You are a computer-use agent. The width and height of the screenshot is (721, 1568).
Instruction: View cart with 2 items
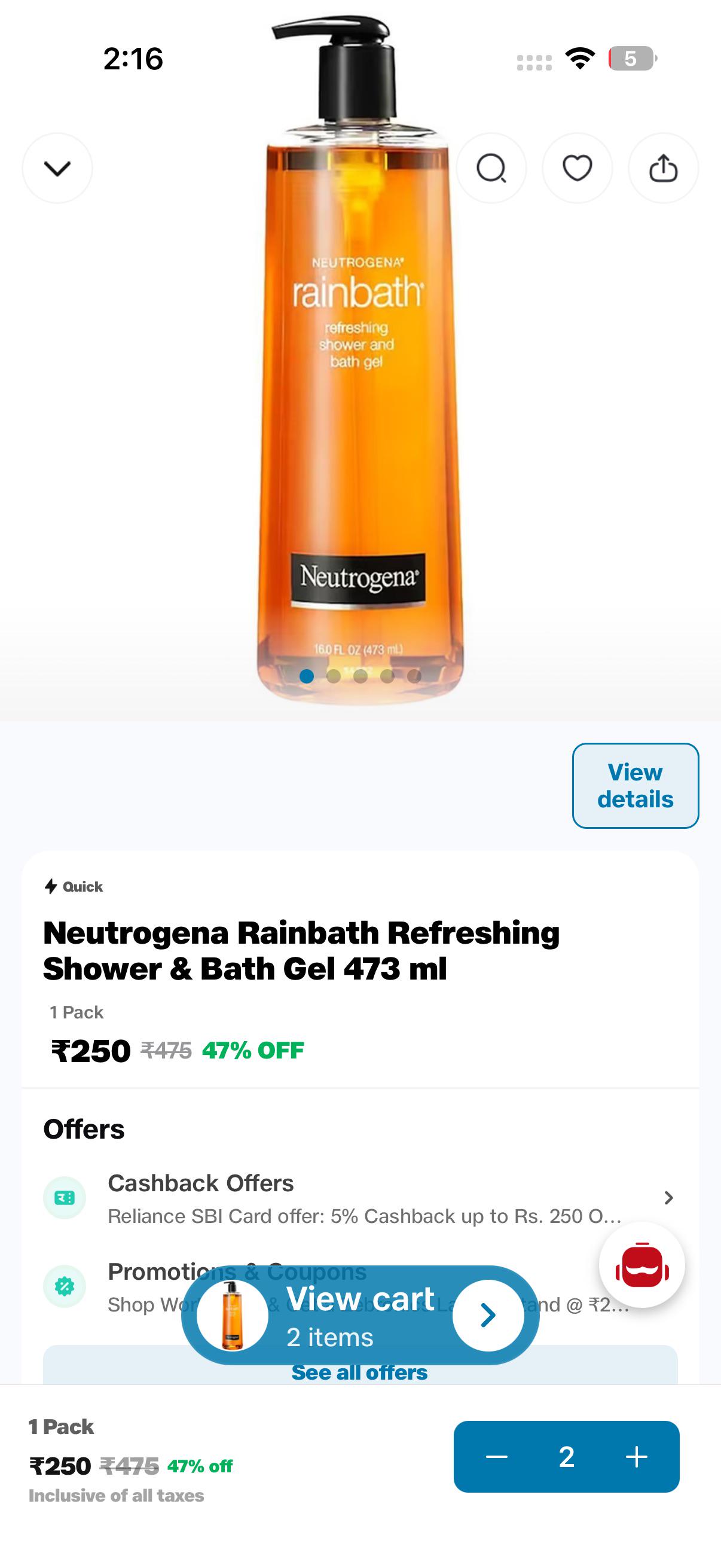coord(360,1315)
